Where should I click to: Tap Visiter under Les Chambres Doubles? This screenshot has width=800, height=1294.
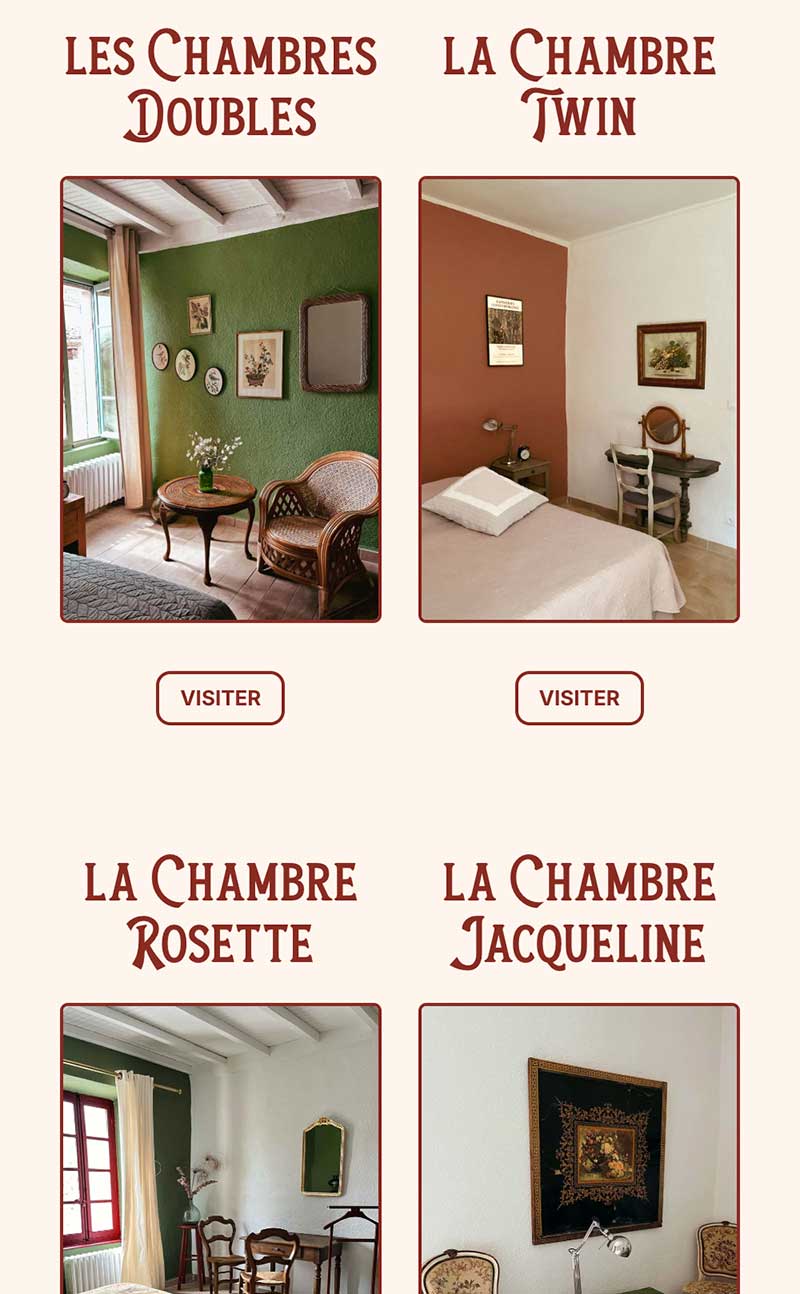point(220,698)
